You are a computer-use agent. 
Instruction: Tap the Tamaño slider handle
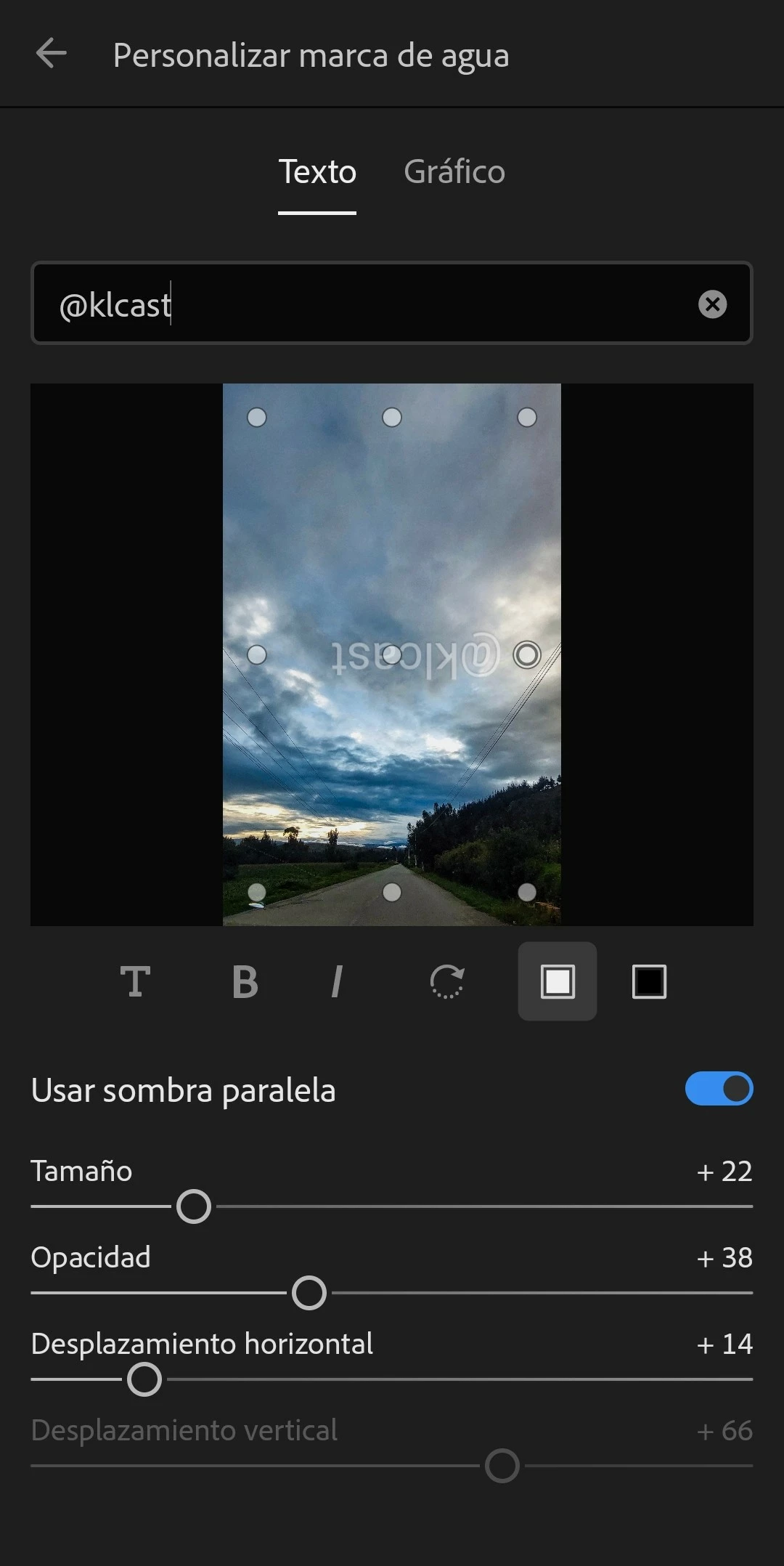[194, 1206]
